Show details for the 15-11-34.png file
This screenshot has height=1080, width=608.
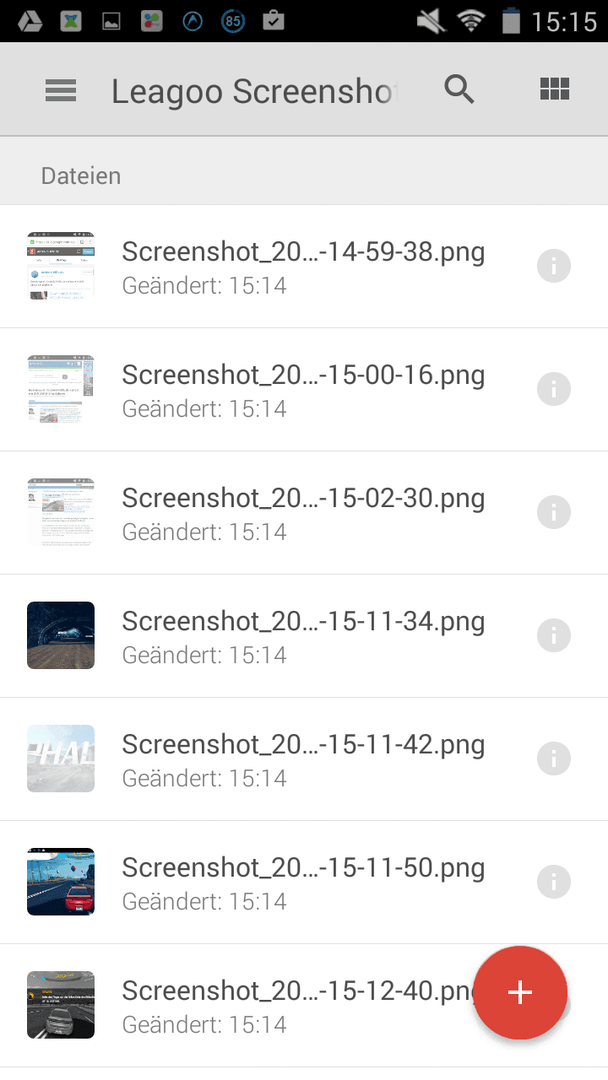(x=554, y=635)
